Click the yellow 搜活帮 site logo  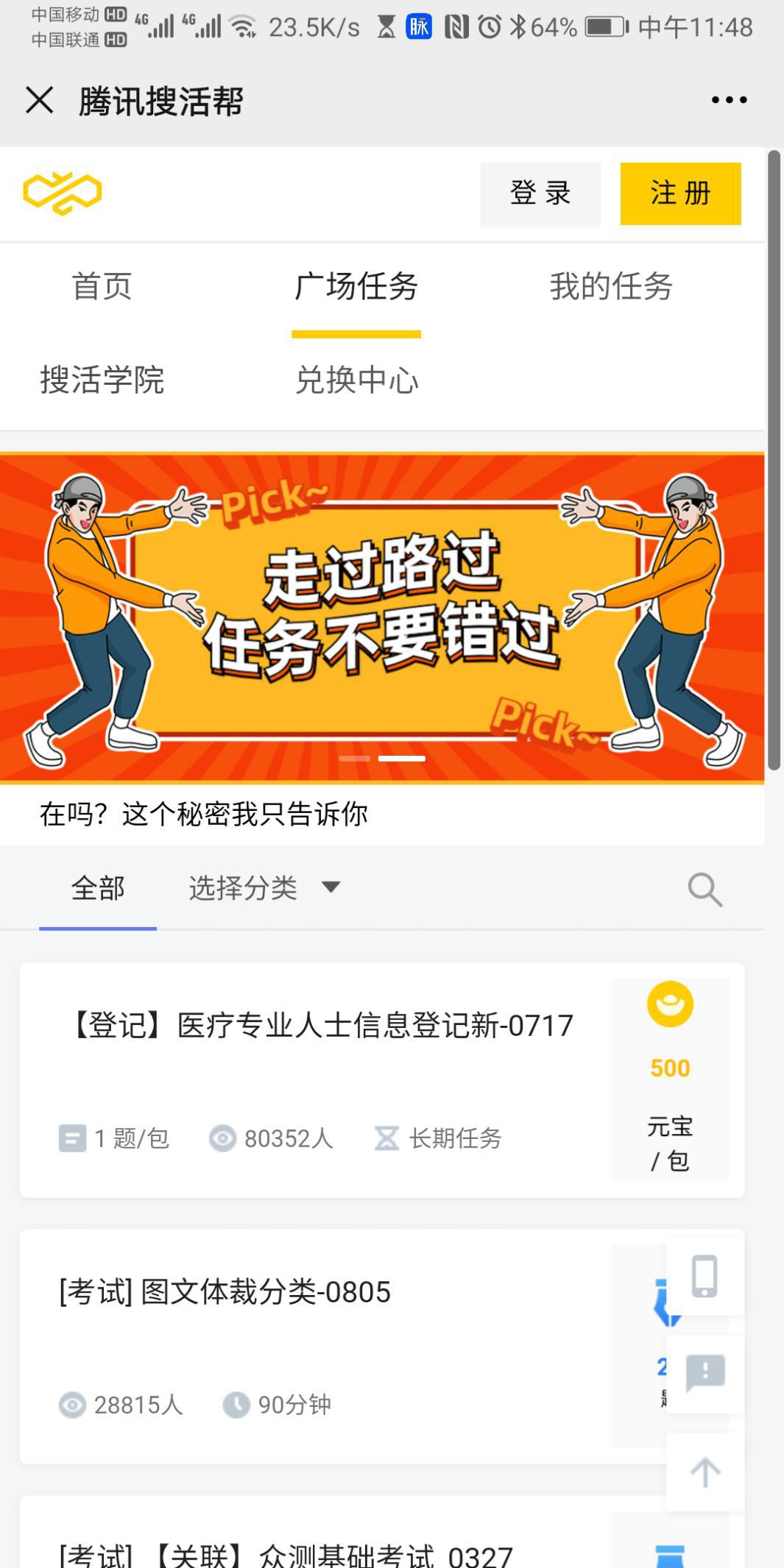[62, 192]
